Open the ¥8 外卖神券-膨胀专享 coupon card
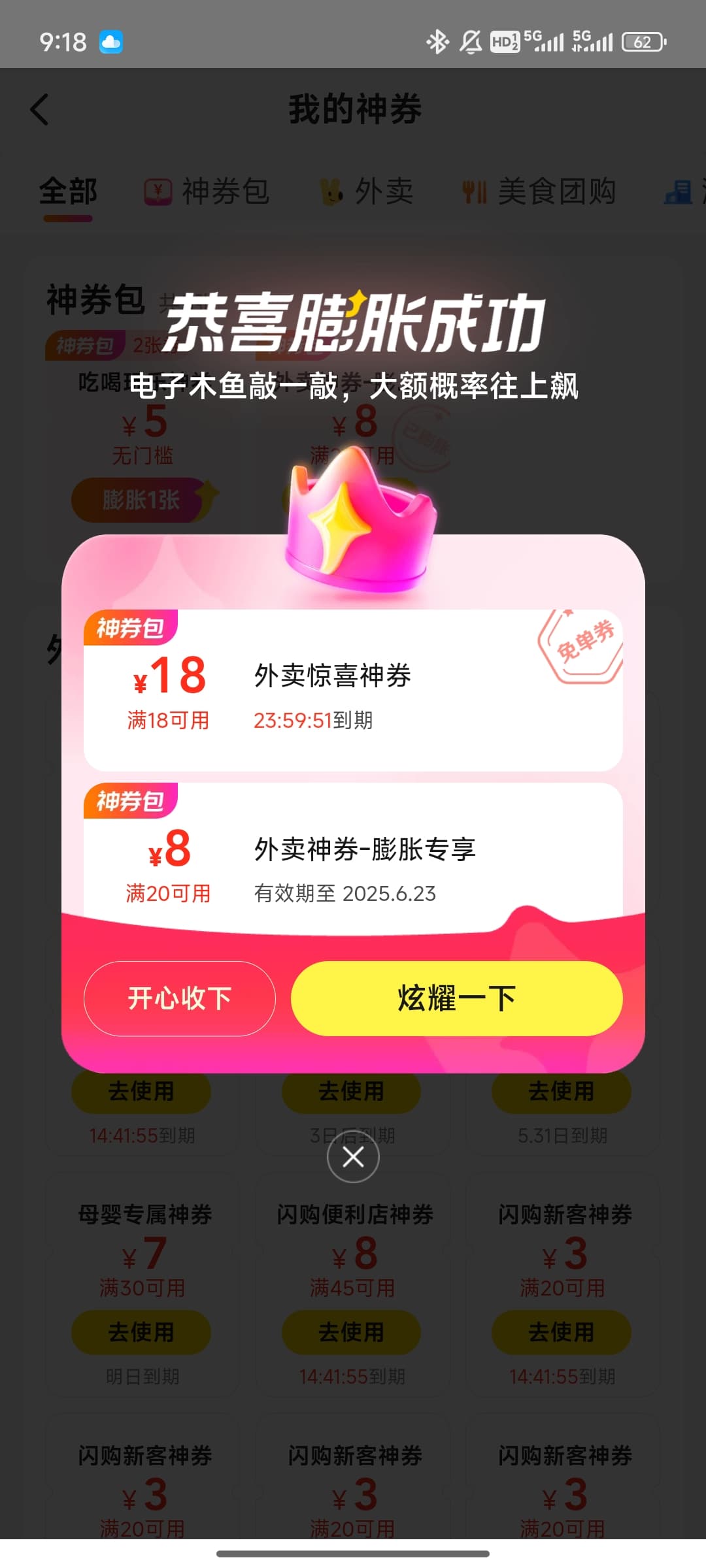Image resolution: width=706 pixels, height=1568 pixels. pos(353,857)
